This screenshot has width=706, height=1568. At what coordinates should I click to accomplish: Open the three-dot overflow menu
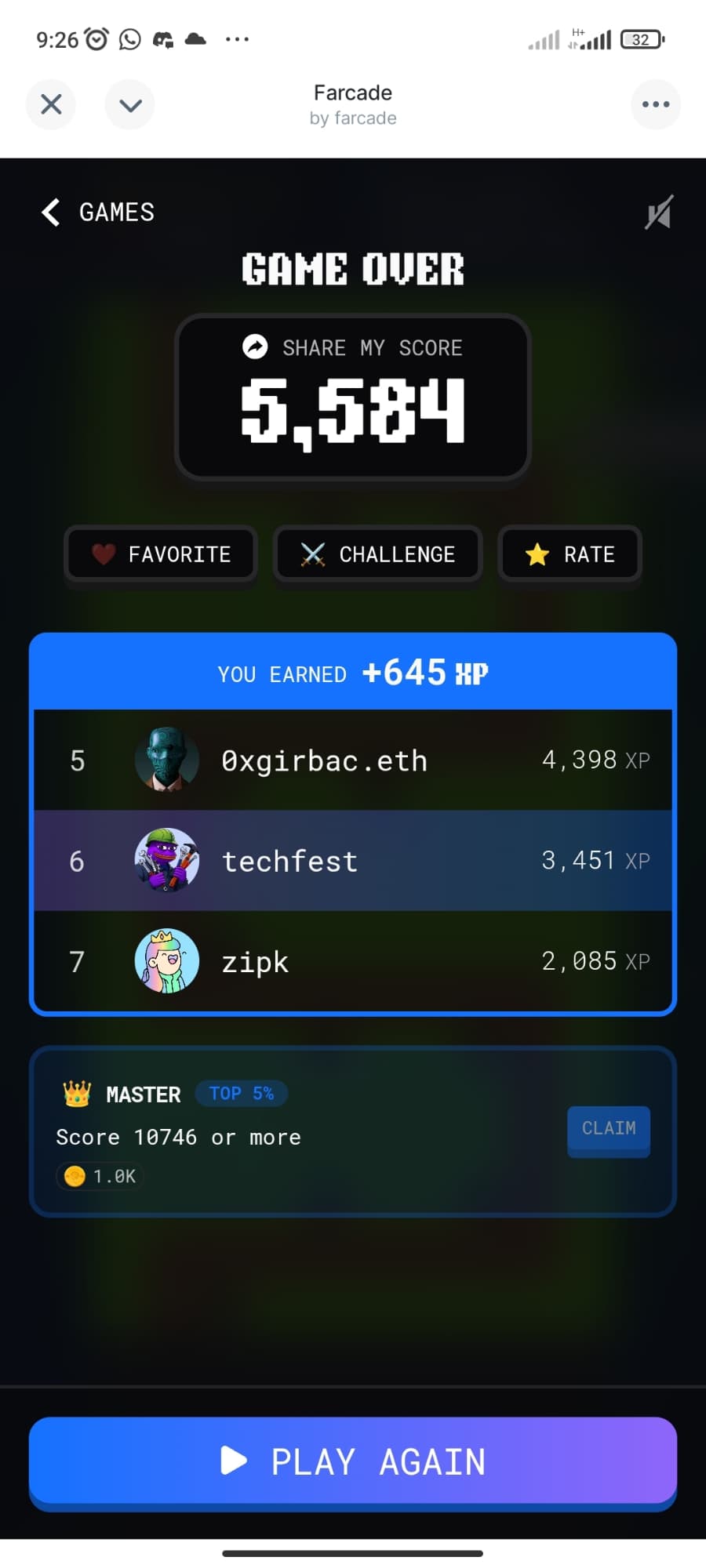point(655,104)
